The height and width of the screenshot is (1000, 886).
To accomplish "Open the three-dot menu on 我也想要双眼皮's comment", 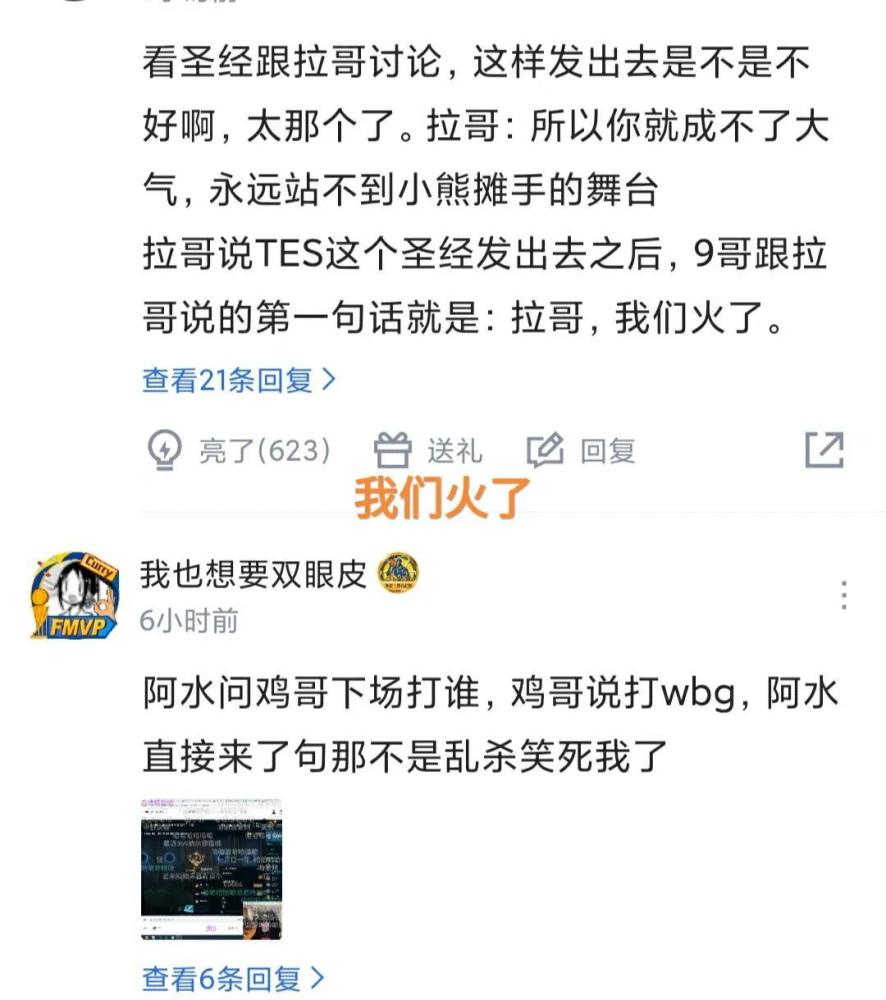I will pos(845,595).
